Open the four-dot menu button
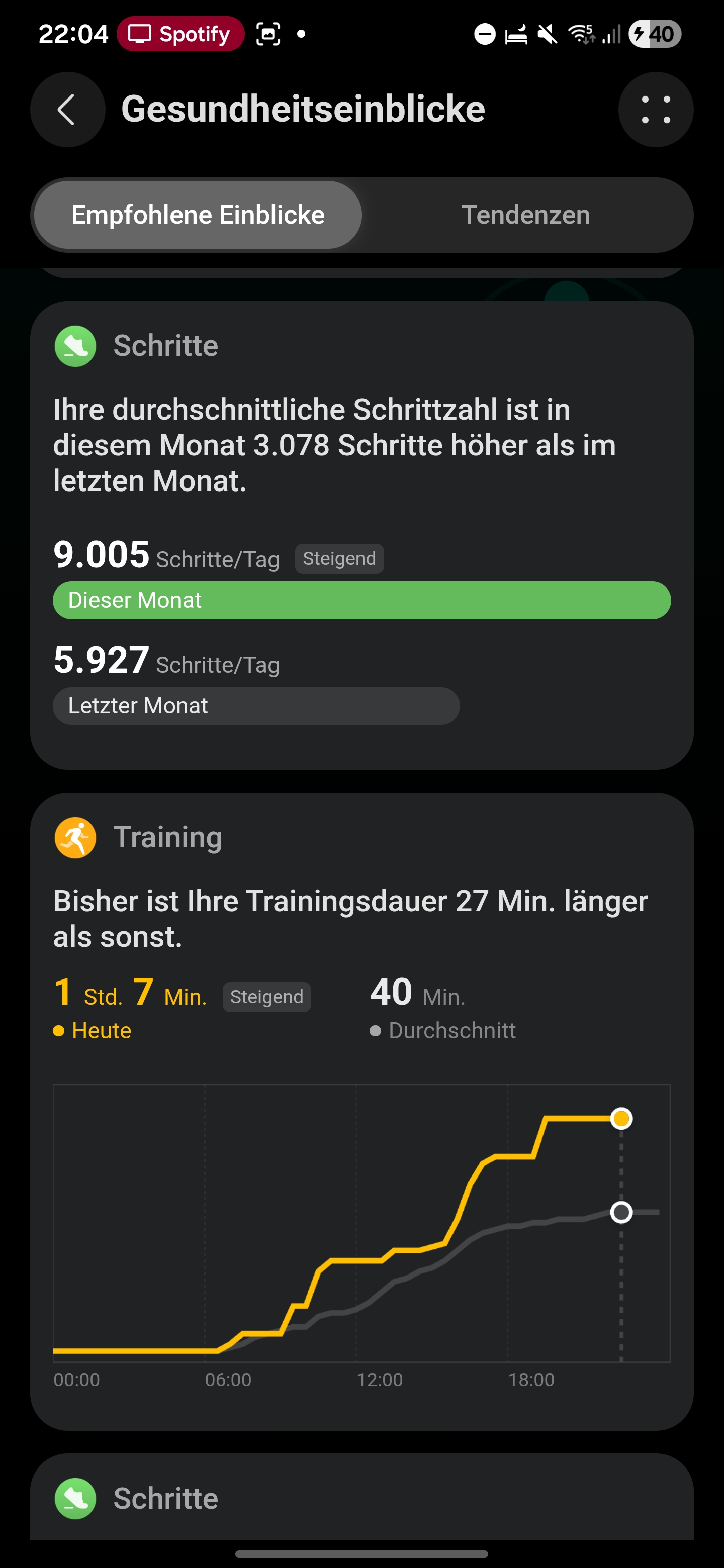The width and height of the screenshot is (724, 1568). 655,110
